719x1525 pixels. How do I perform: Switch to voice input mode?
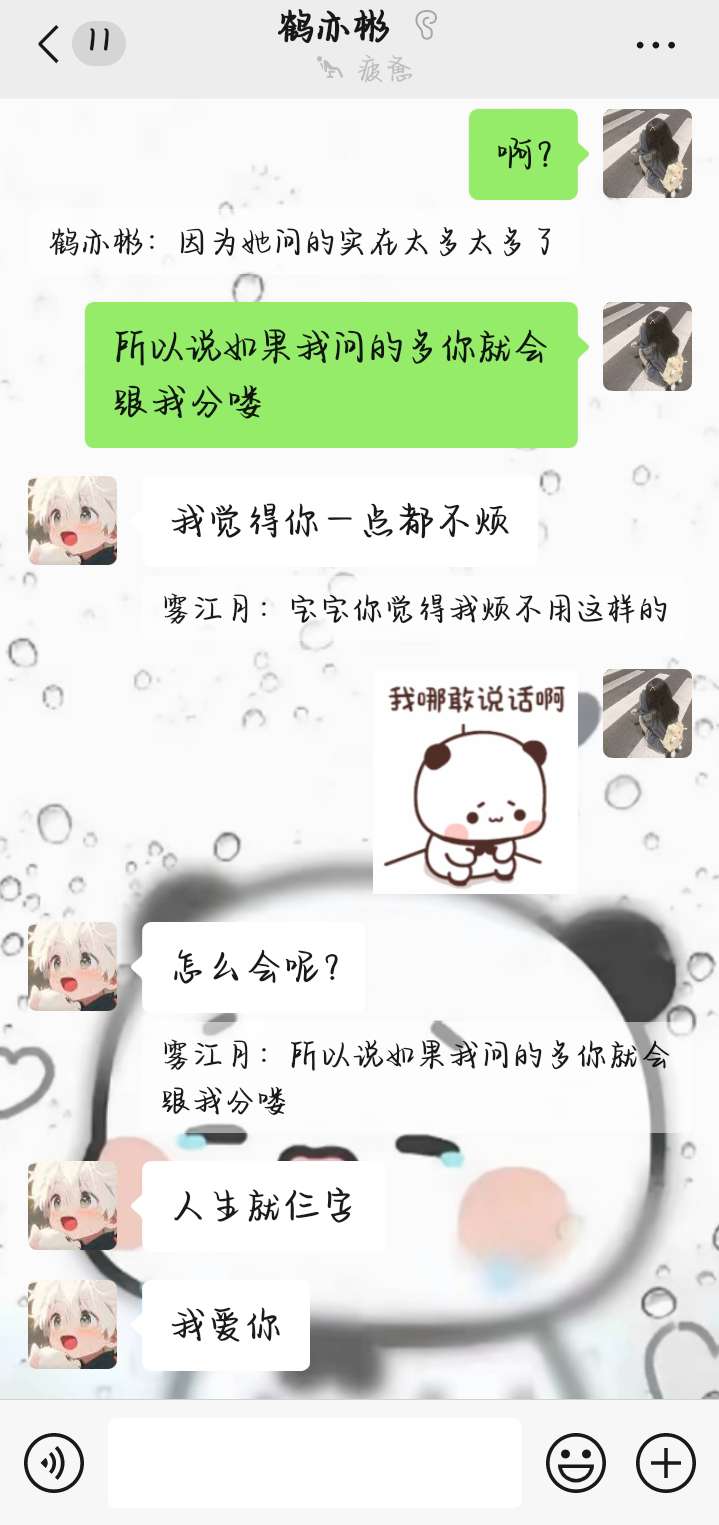[x=54, y=1463]
